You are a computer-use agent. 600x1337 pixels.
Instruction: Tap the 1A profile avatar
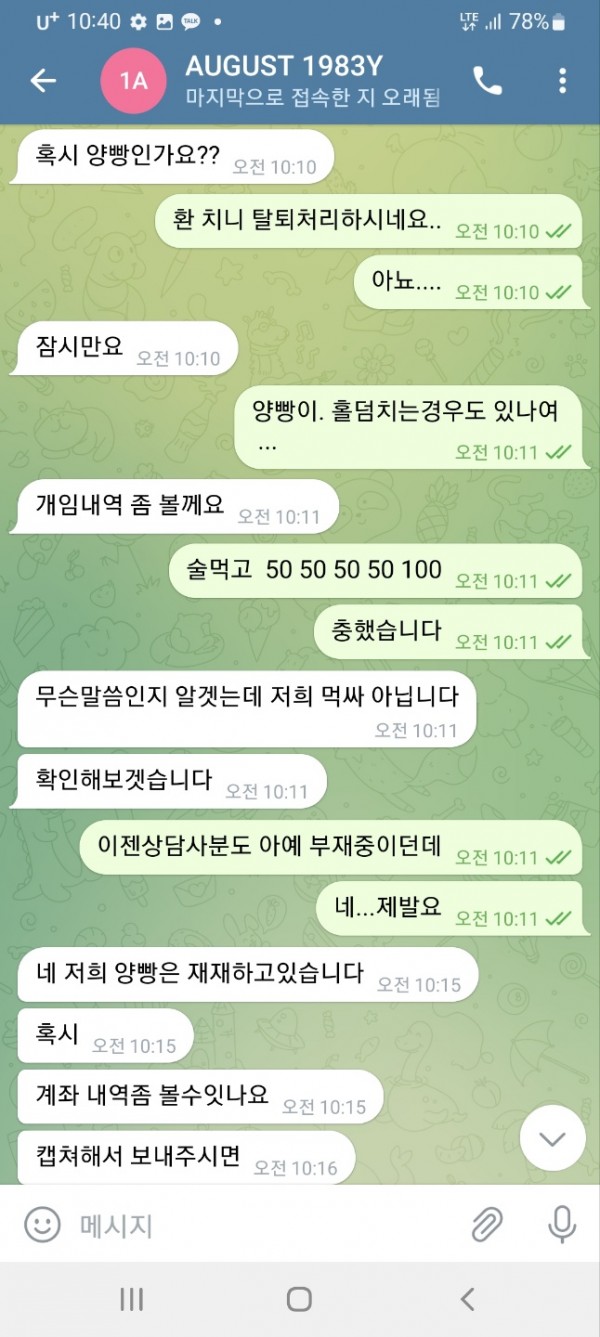tap(134, 81)
